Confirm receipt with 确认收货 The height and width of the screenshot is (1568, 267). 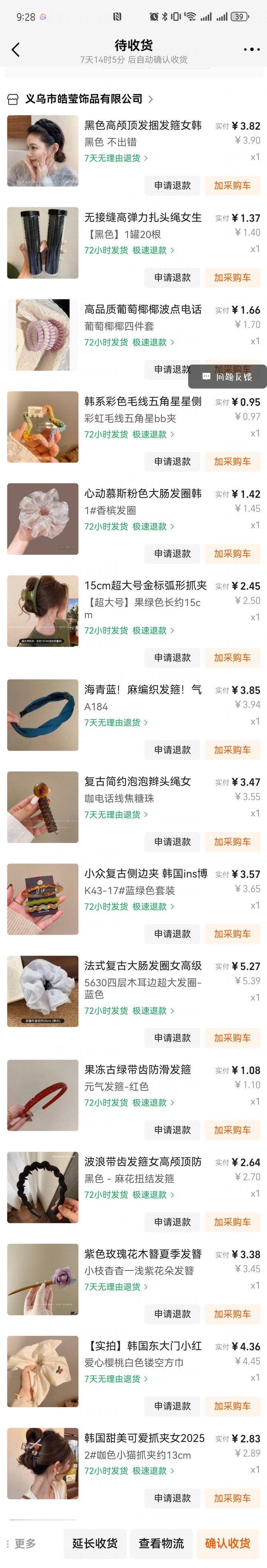(227, 1542)
